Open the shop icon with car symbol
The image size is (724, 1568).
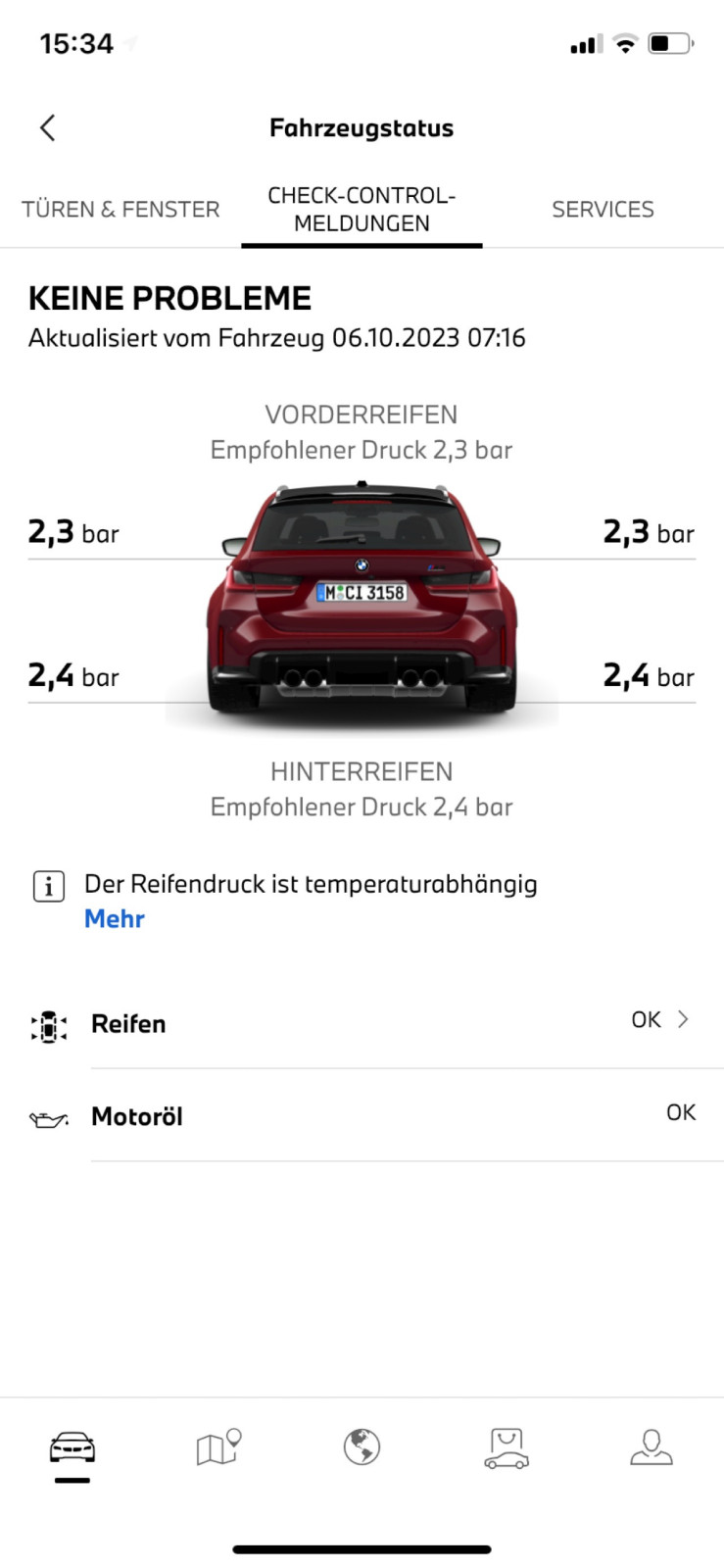506,1448
